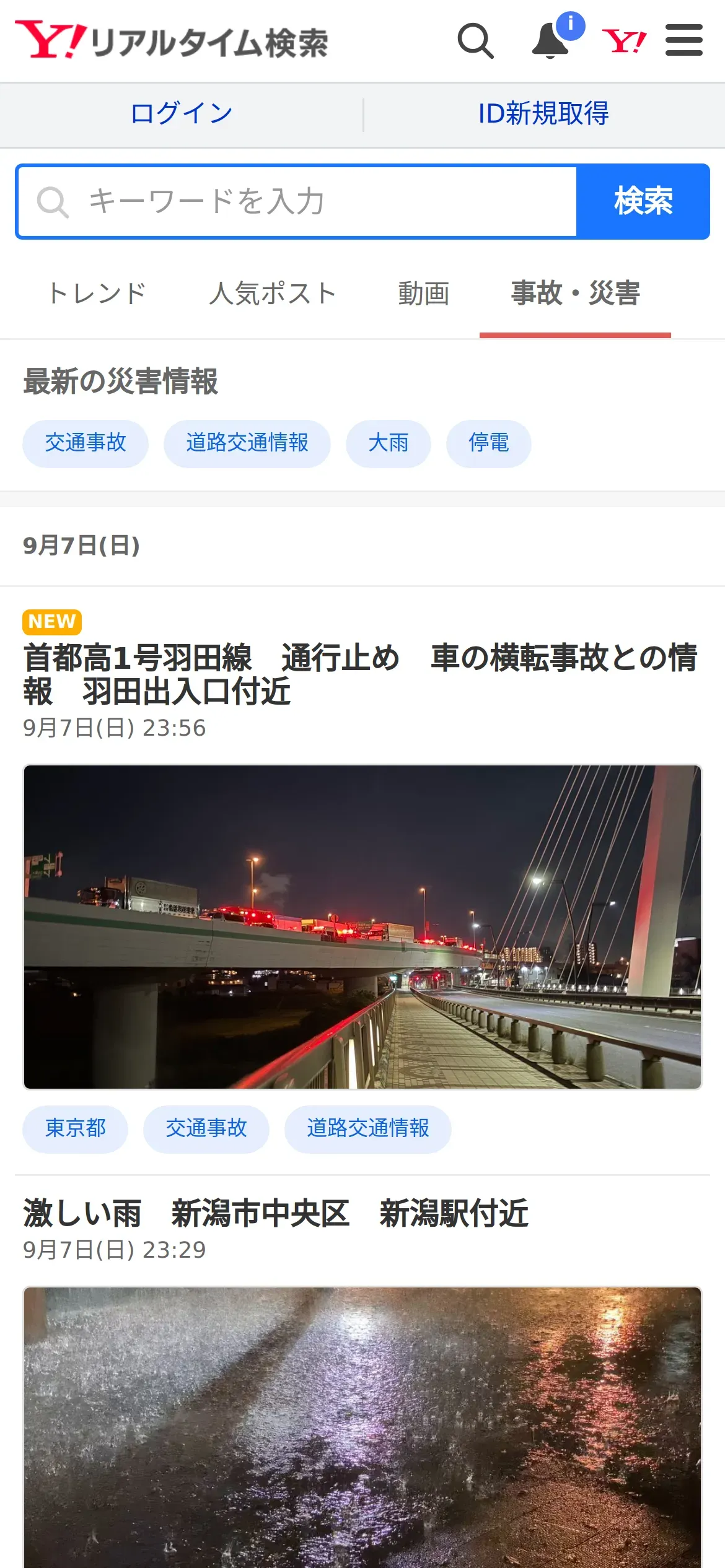
Task: Tap 交通事故 tag under the highway photo
Action: pyautogui.click(x=206, y=1128)
